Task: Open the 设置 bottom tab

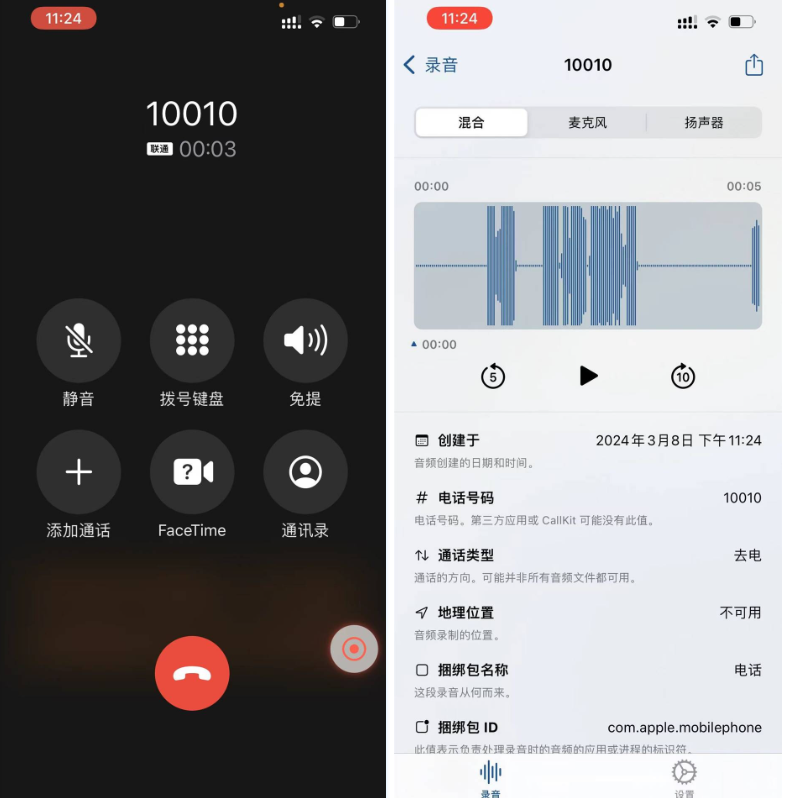Action: [684, 777]
